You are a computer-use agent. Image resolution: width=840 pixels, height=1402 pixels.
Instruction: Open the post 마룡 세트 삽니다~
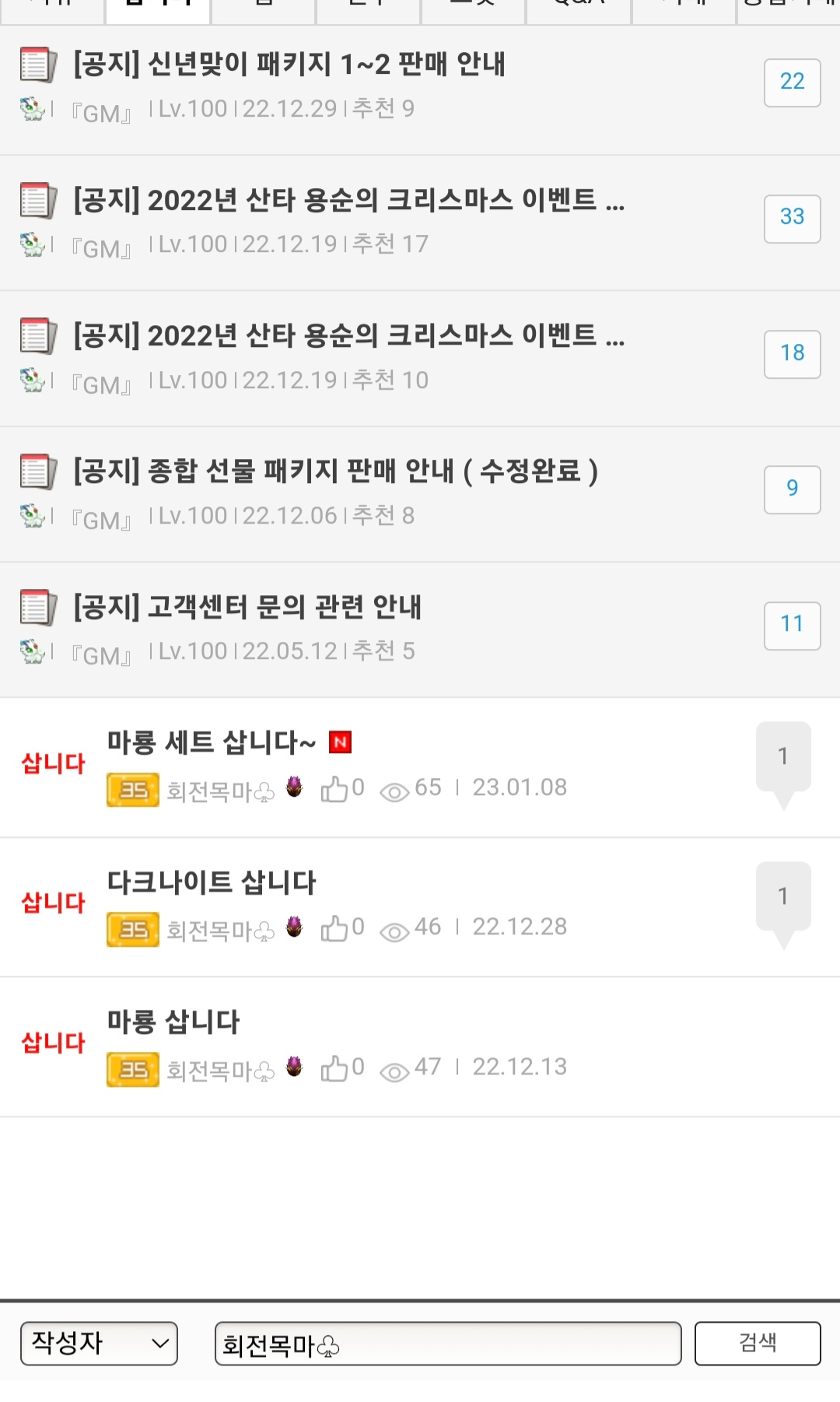[212, 743]
